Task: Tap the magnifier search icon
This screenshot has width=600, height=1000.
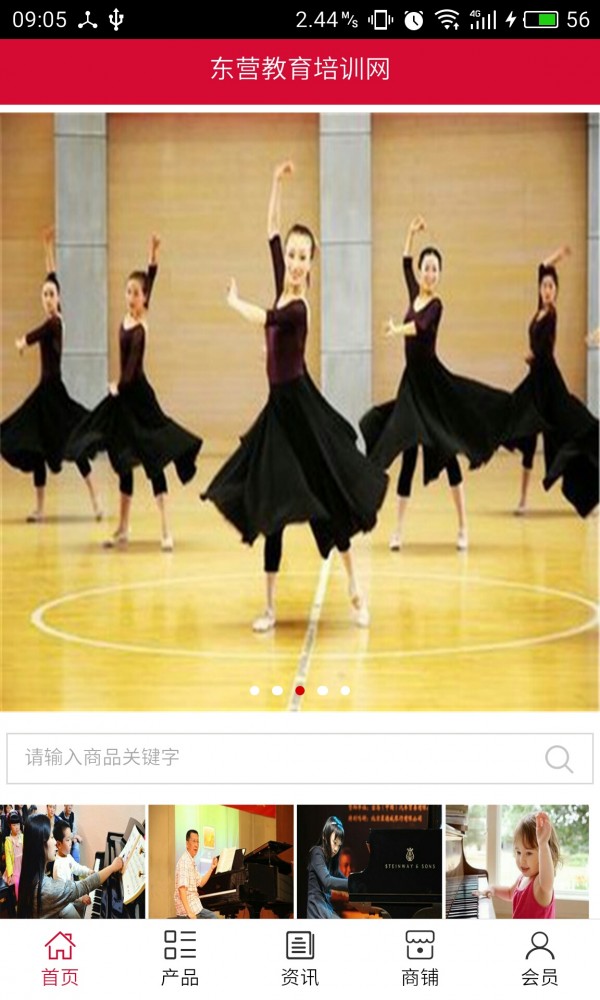Action: [x=559, y=759]
